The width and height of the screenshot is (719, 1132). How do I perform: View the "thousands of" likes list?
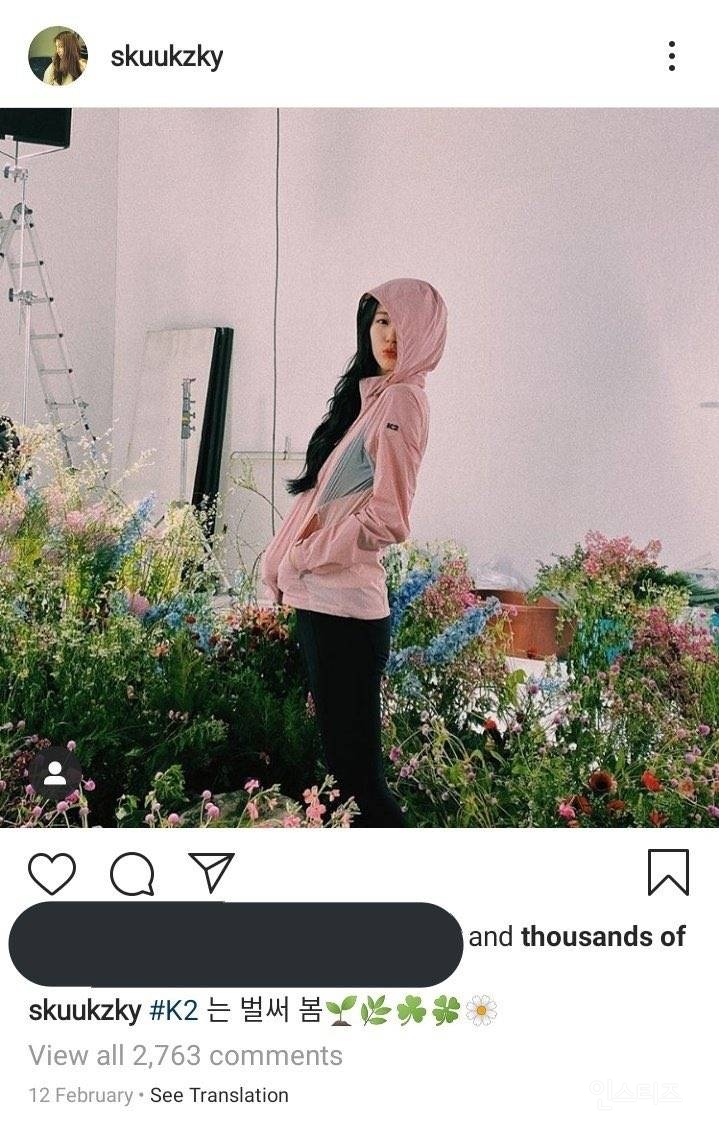pos(603,937)
